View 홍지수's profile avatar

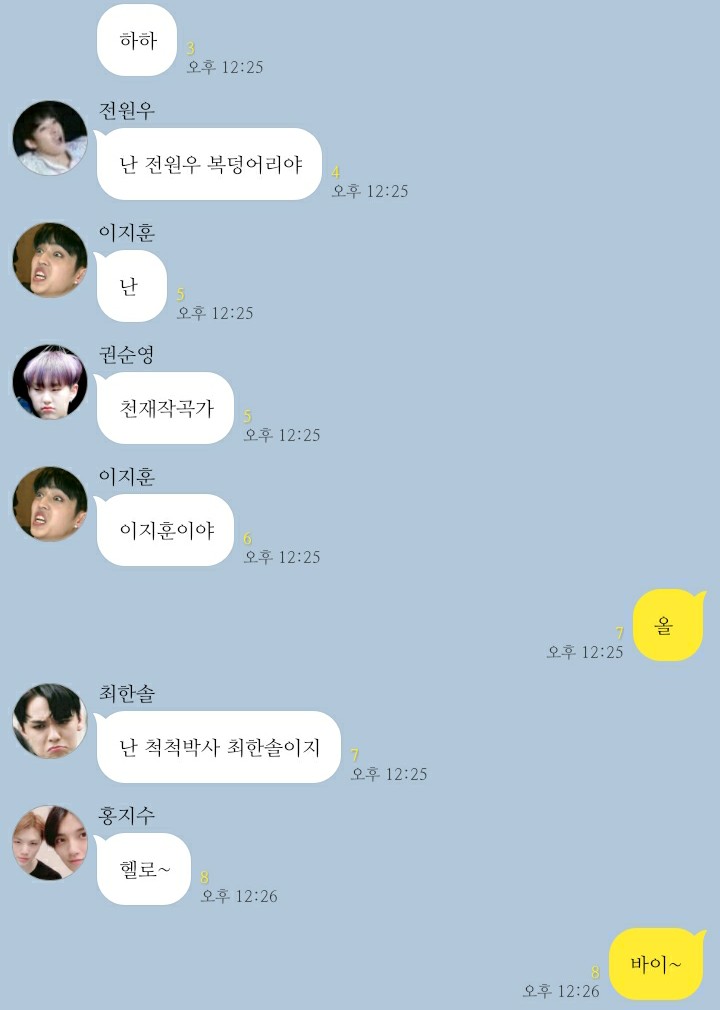(49, 843)
